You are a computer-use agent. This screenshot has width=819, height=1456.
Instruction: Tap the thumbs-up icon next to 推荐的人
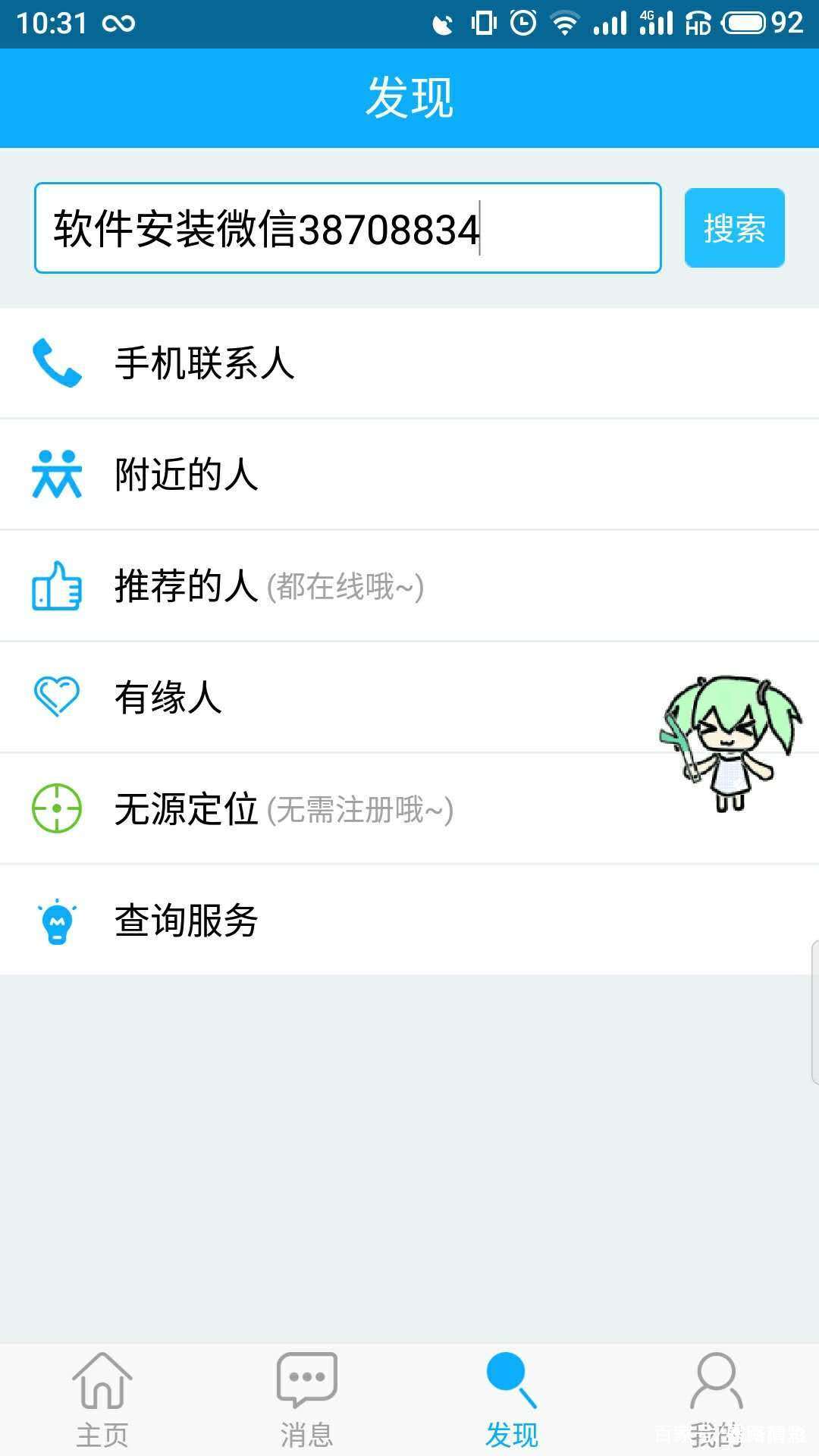57,585
